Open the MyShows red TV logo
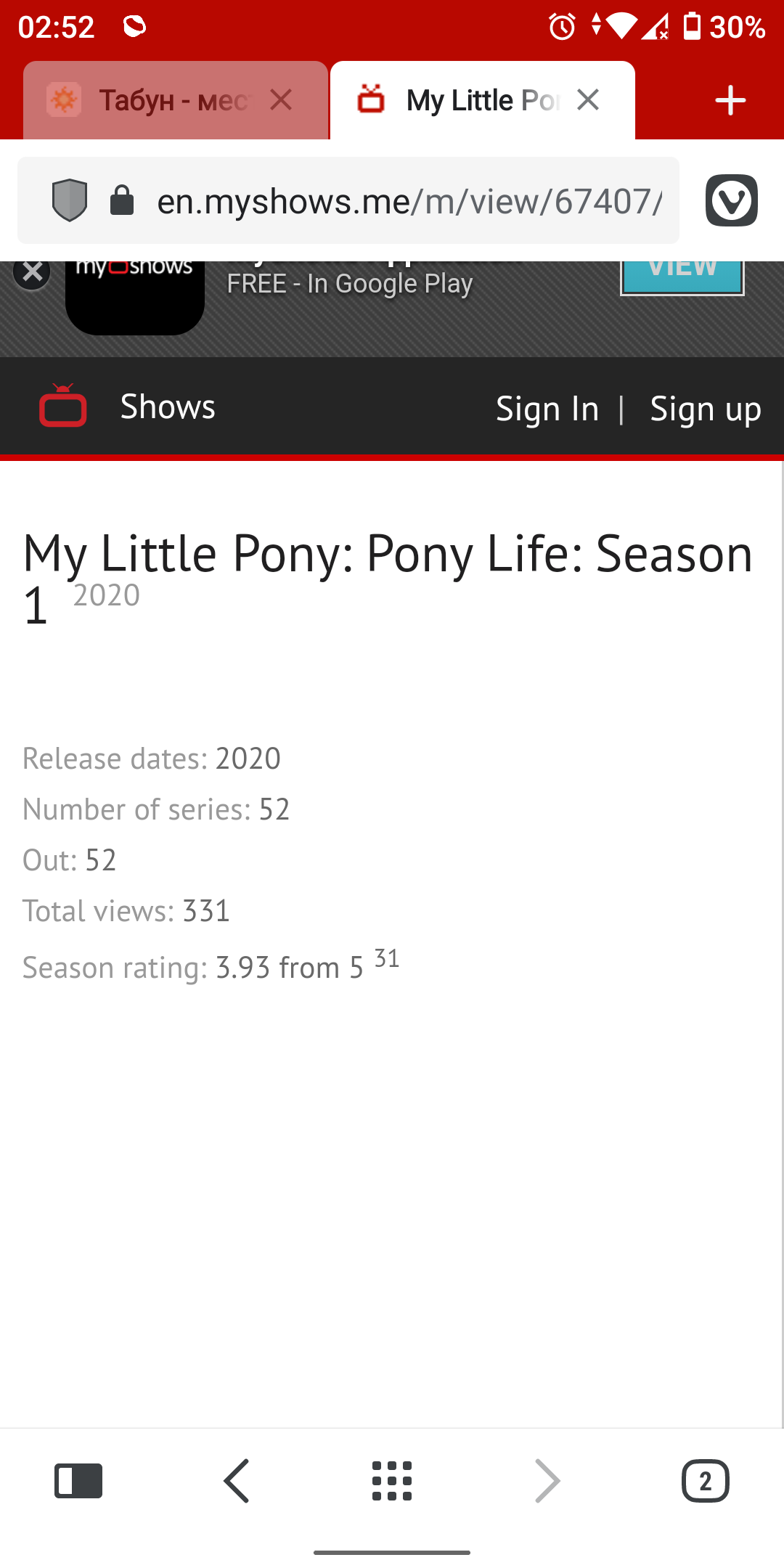 (63, 405)
